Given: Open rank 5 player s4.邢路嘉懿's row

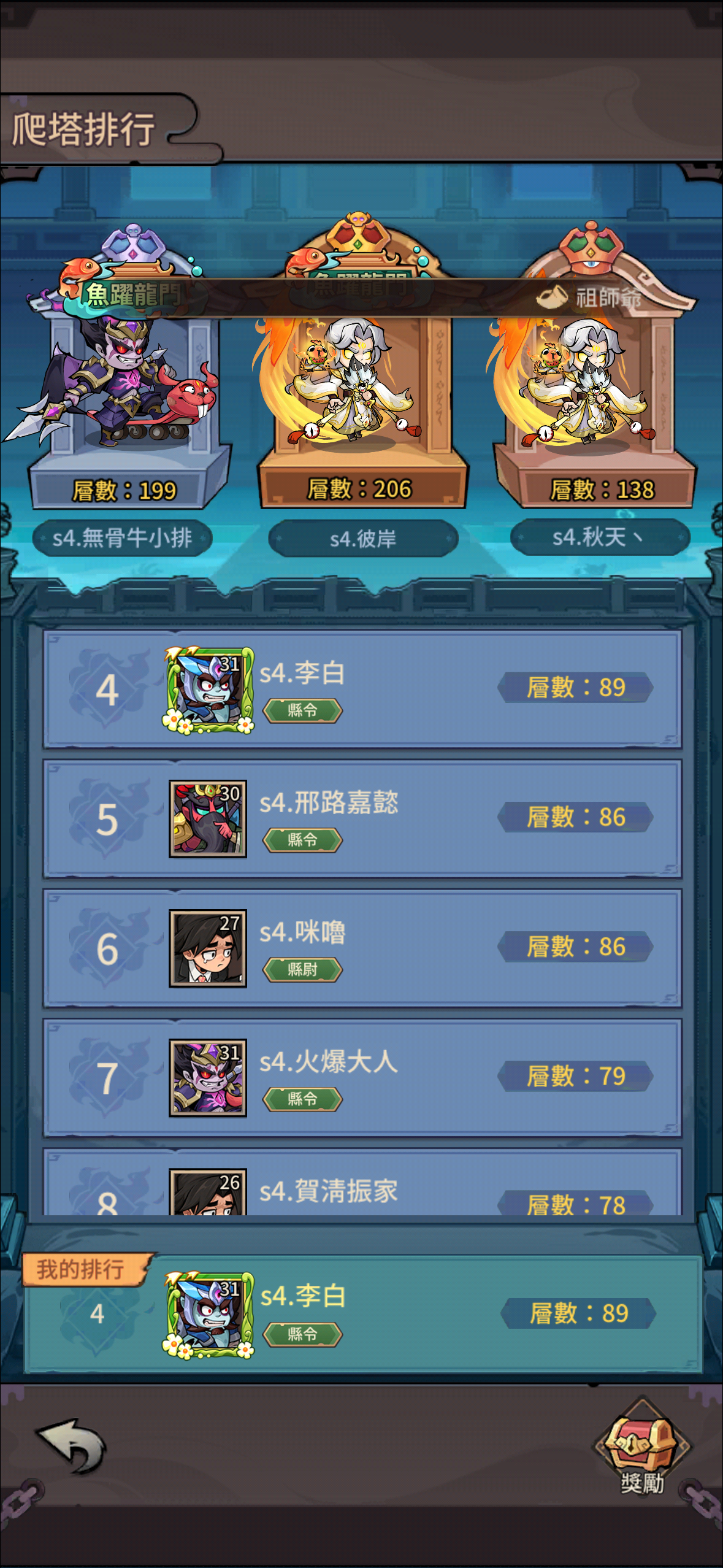Looking at the screenshot, I should [x=362, y=819].
